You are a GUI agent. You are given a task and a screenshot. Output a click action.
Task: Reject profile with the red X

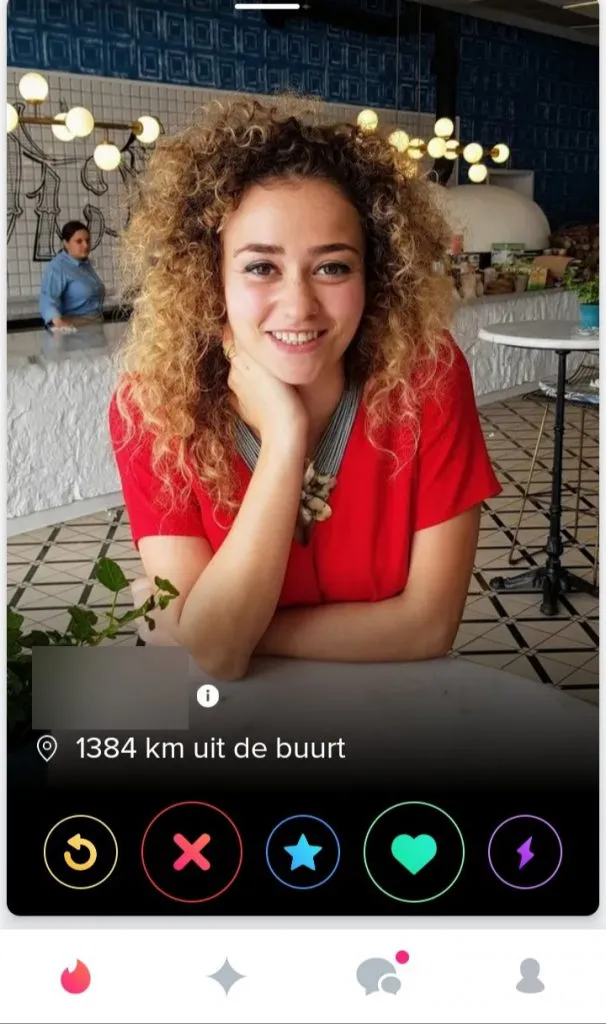(x=192, y=852)
